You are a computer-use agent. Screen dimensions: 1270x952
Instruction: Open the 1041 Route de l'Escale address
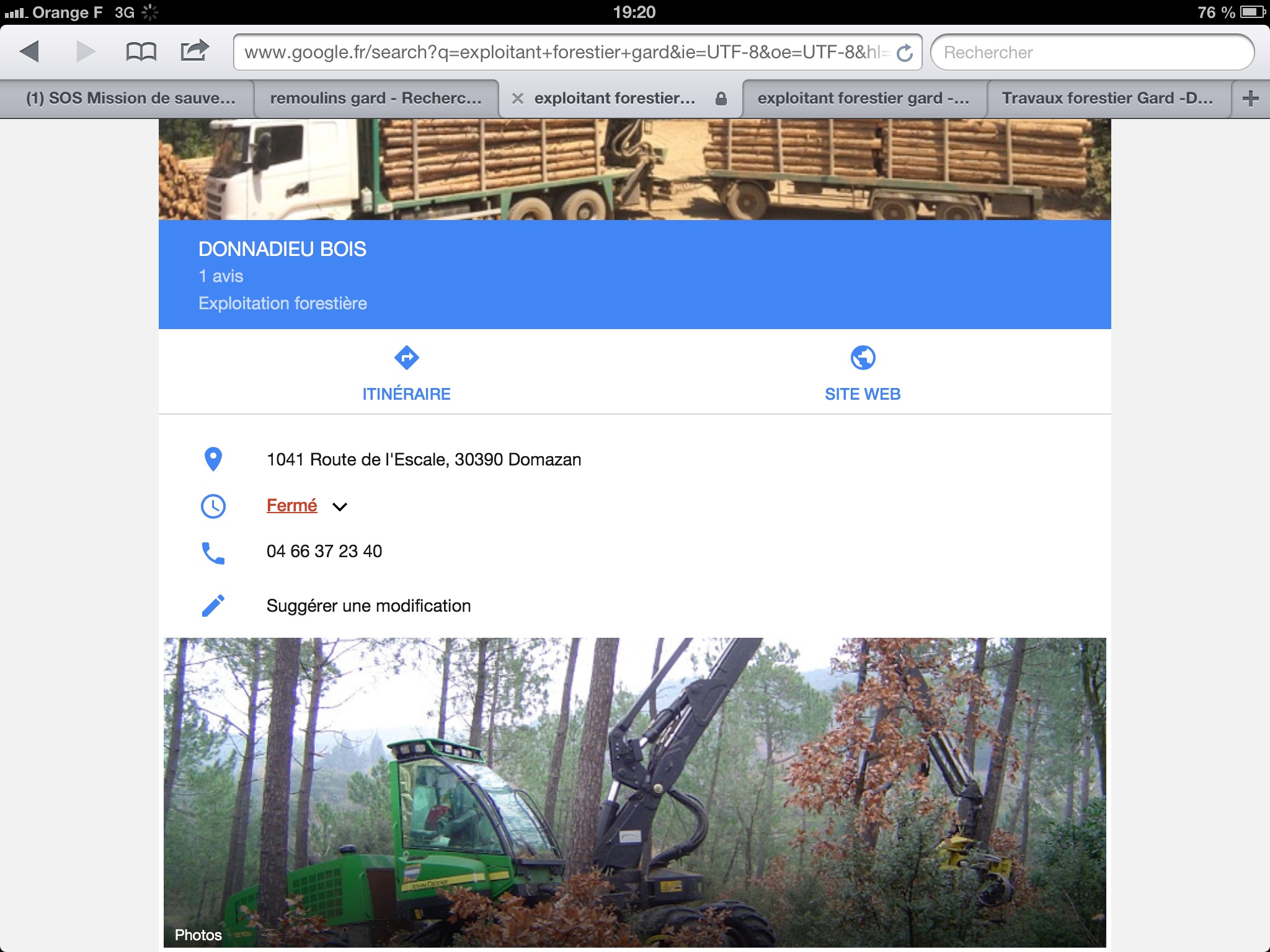click(424, 459)
